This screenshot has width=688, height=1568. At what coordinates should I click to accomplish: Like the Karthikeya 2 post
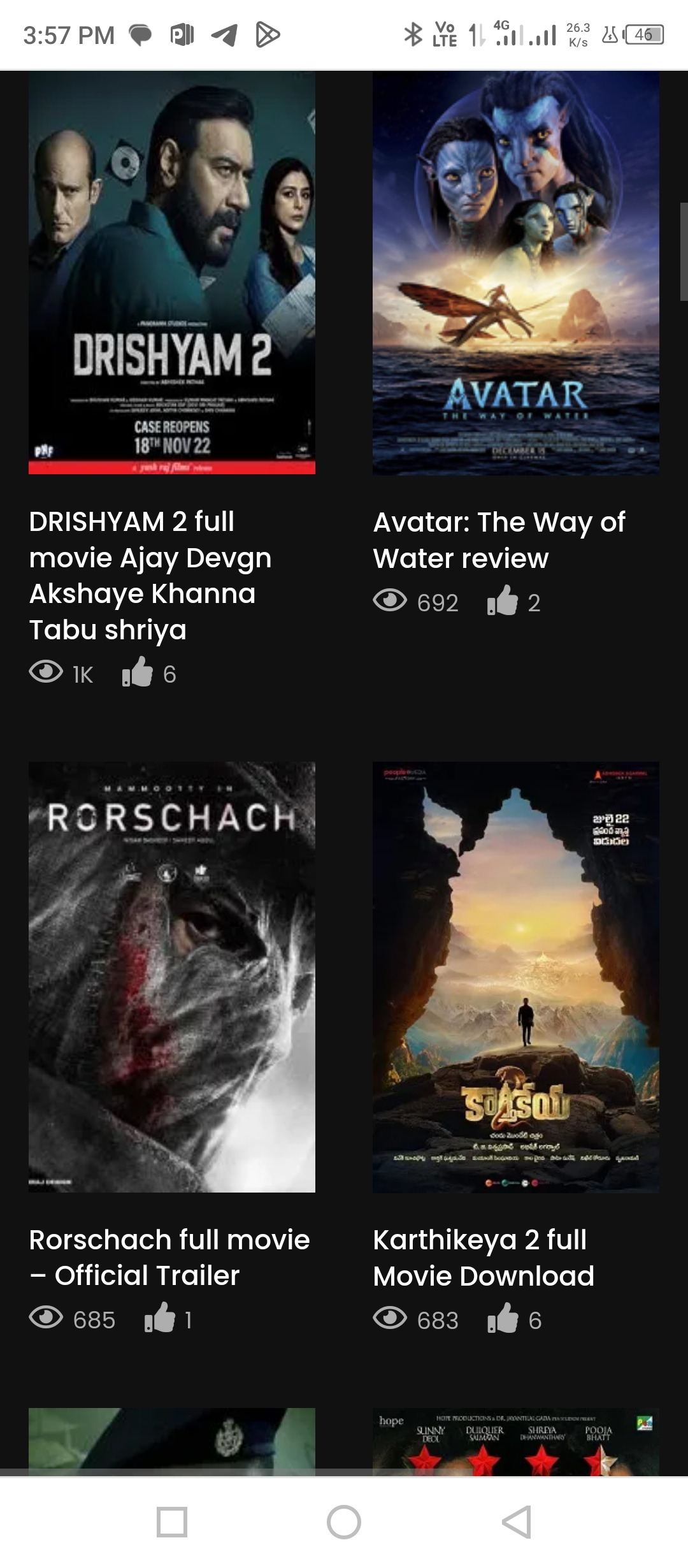click(x=503, y=1319)
